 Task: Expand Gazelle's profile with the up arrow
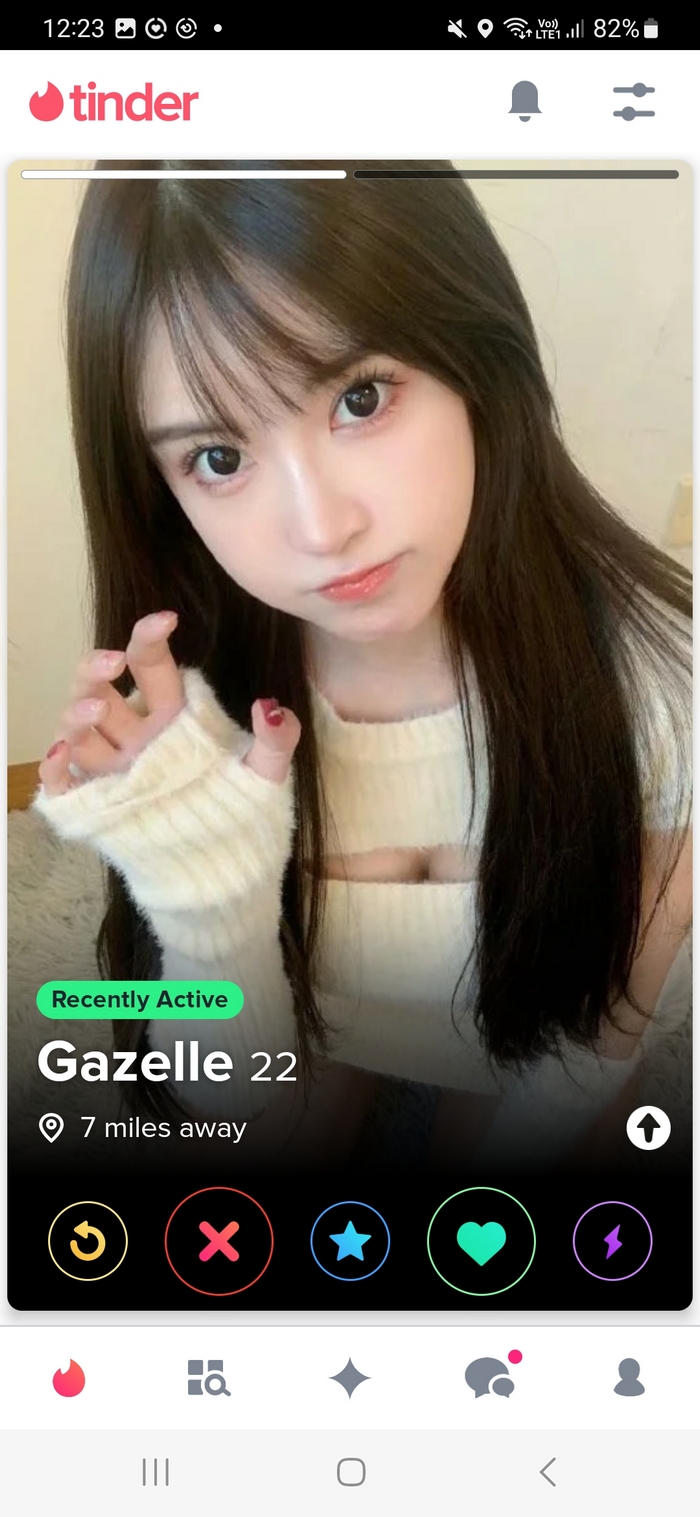pos(648,1129)
